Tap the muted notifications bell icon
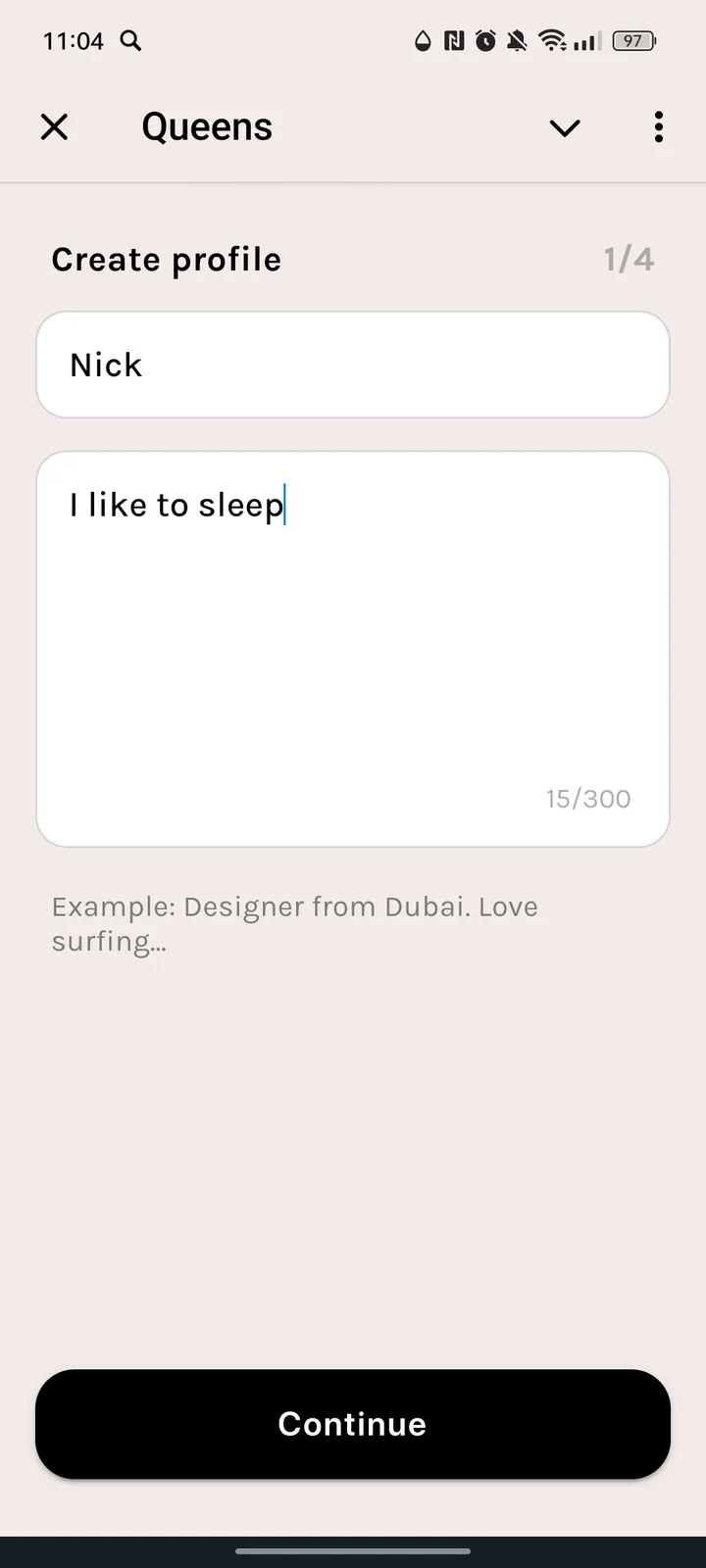706x1568 pixels. pyautogui.click(x=517, y=41)
